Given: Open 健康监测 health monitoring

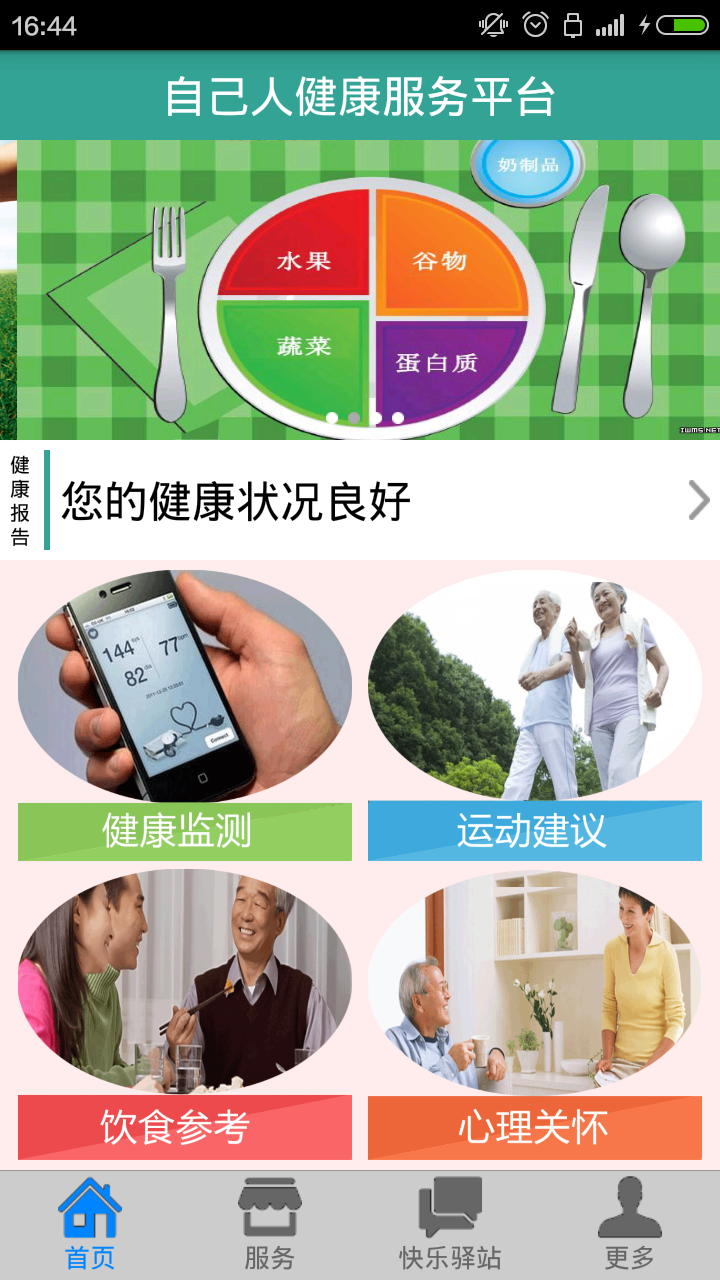Looking at the screenshot, I should coord(185,715).
